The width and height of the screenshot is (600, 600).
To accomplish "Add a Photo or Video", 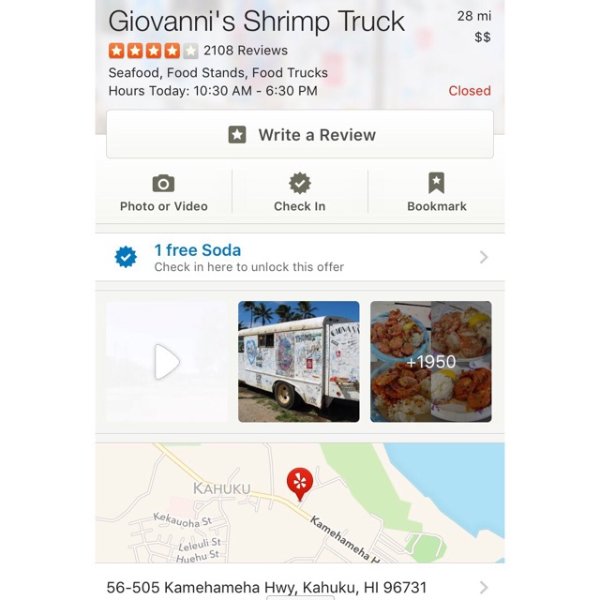I will 163,192.
